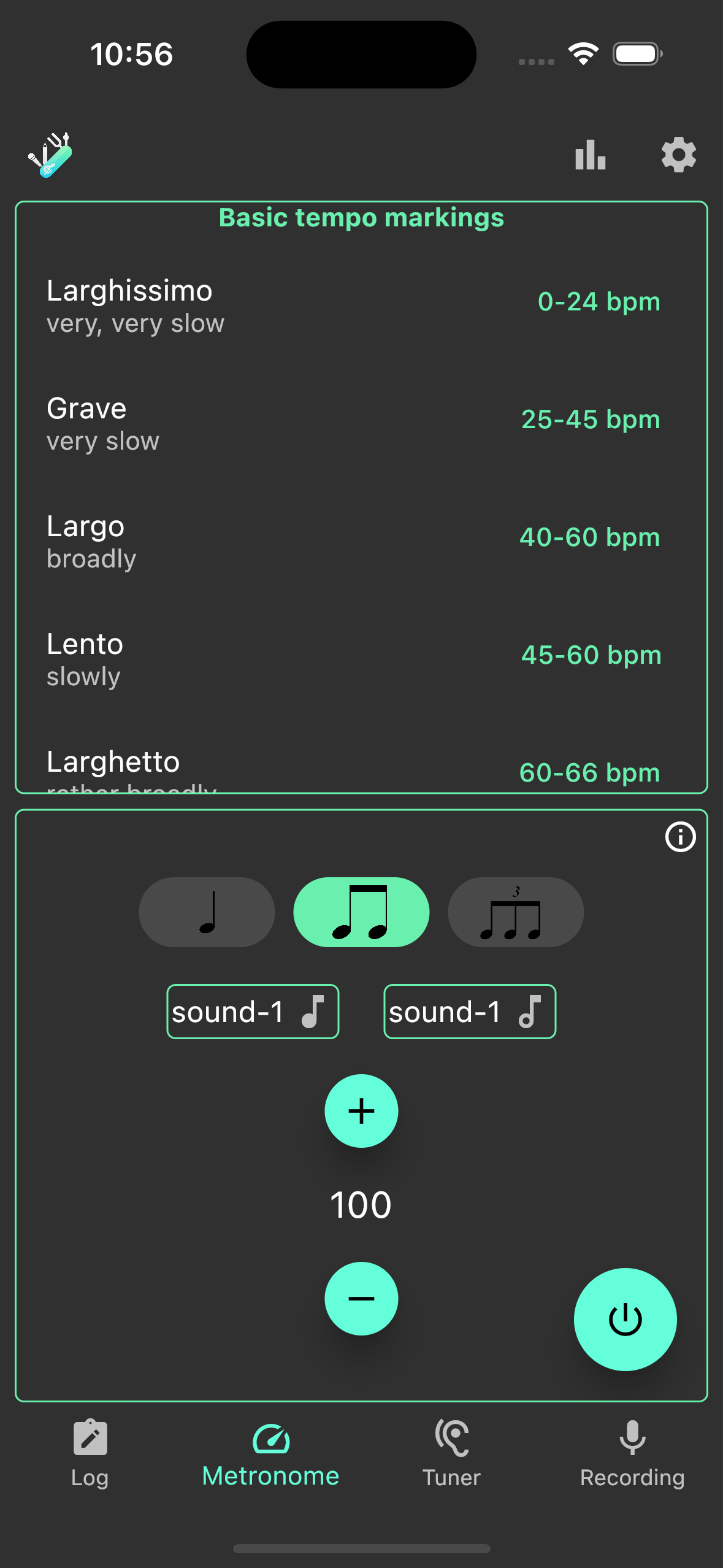Select the eighth notes rhythm

[x=361, y=912]
